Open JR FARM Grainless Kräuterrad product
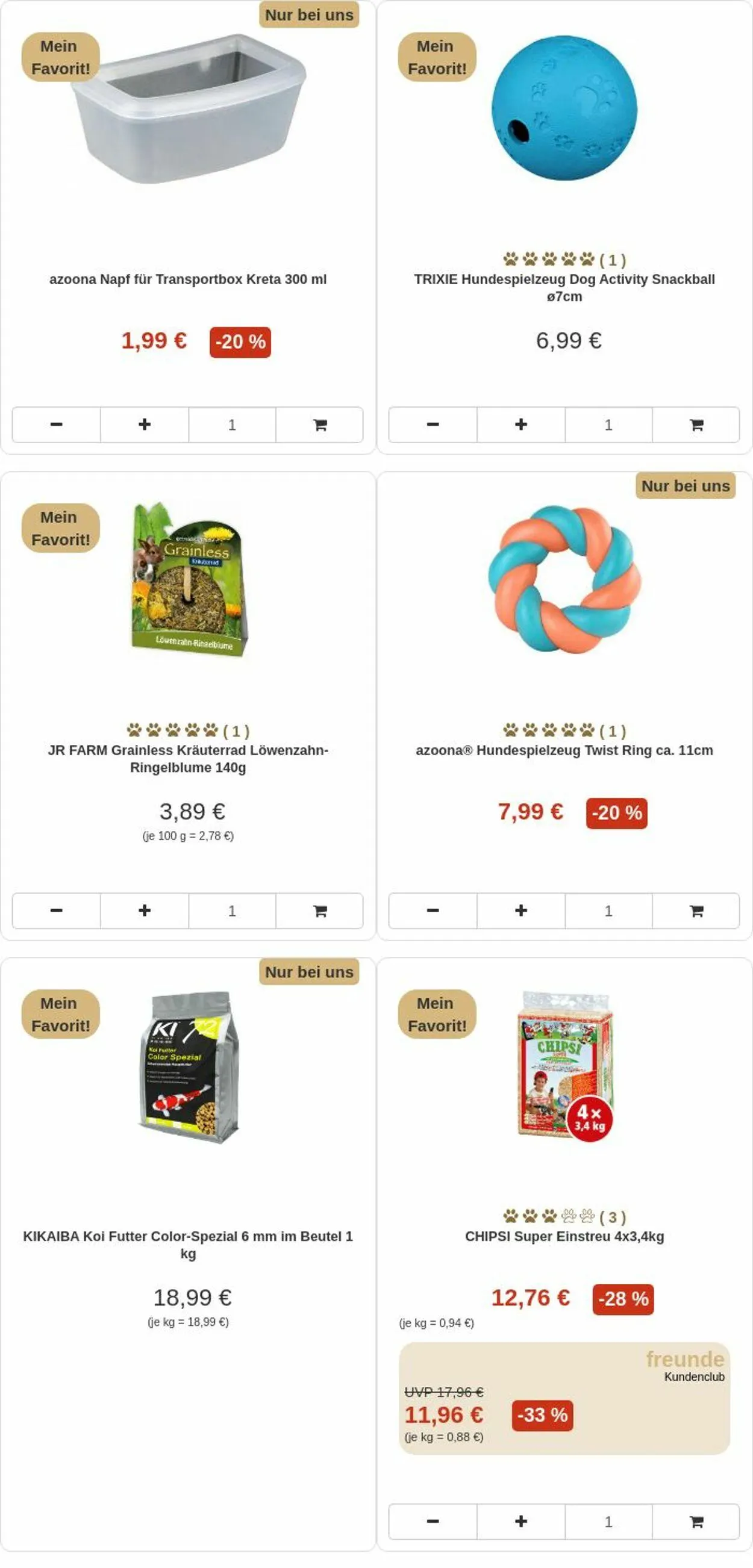The height and width of the screenshot is (1568, 753). coord(187,759)
